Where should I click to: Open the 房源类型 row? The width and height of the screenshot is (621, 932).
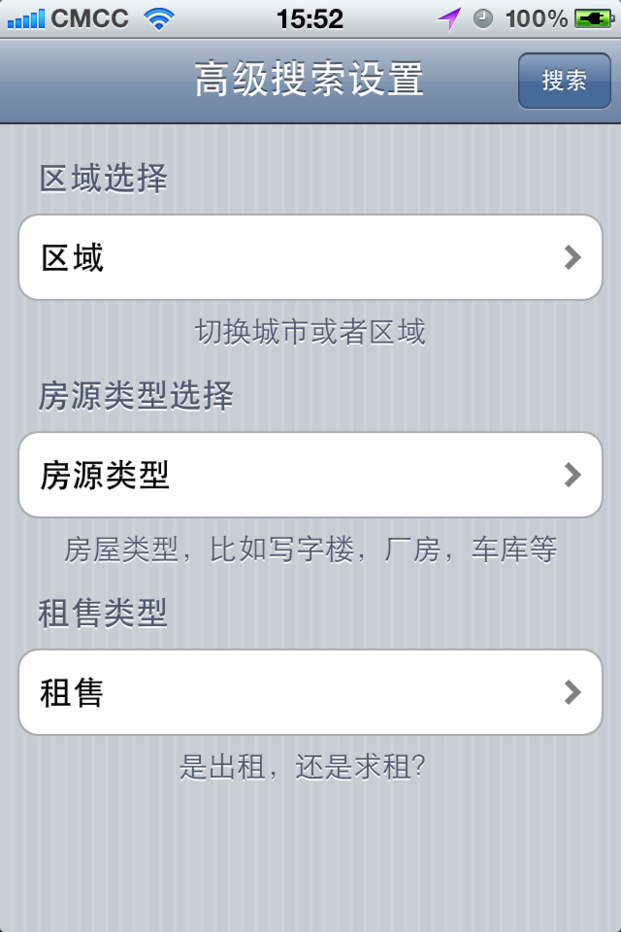pyautogui.click(x=310, y=475)
